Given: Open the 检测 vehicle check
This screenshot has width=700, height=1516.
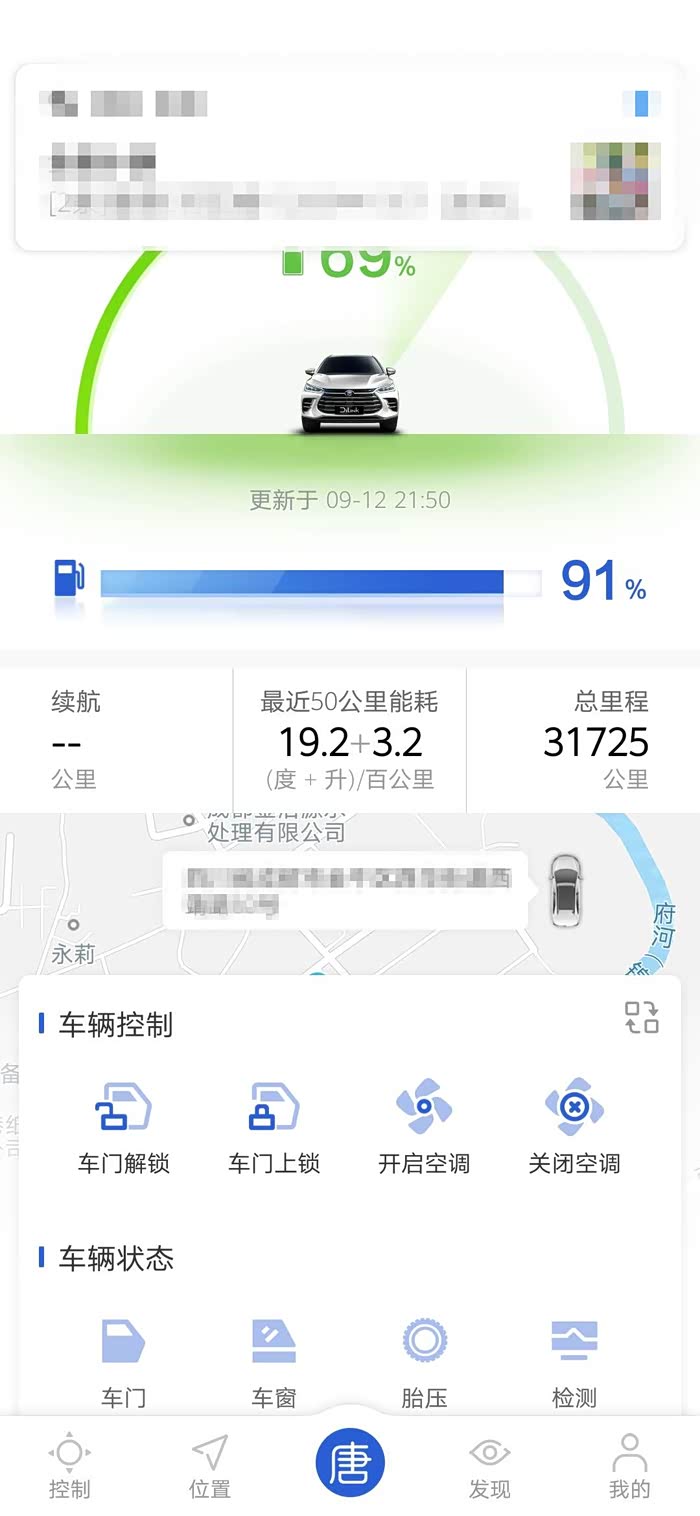Looking at the screenshot, I should pos(574,1363).
